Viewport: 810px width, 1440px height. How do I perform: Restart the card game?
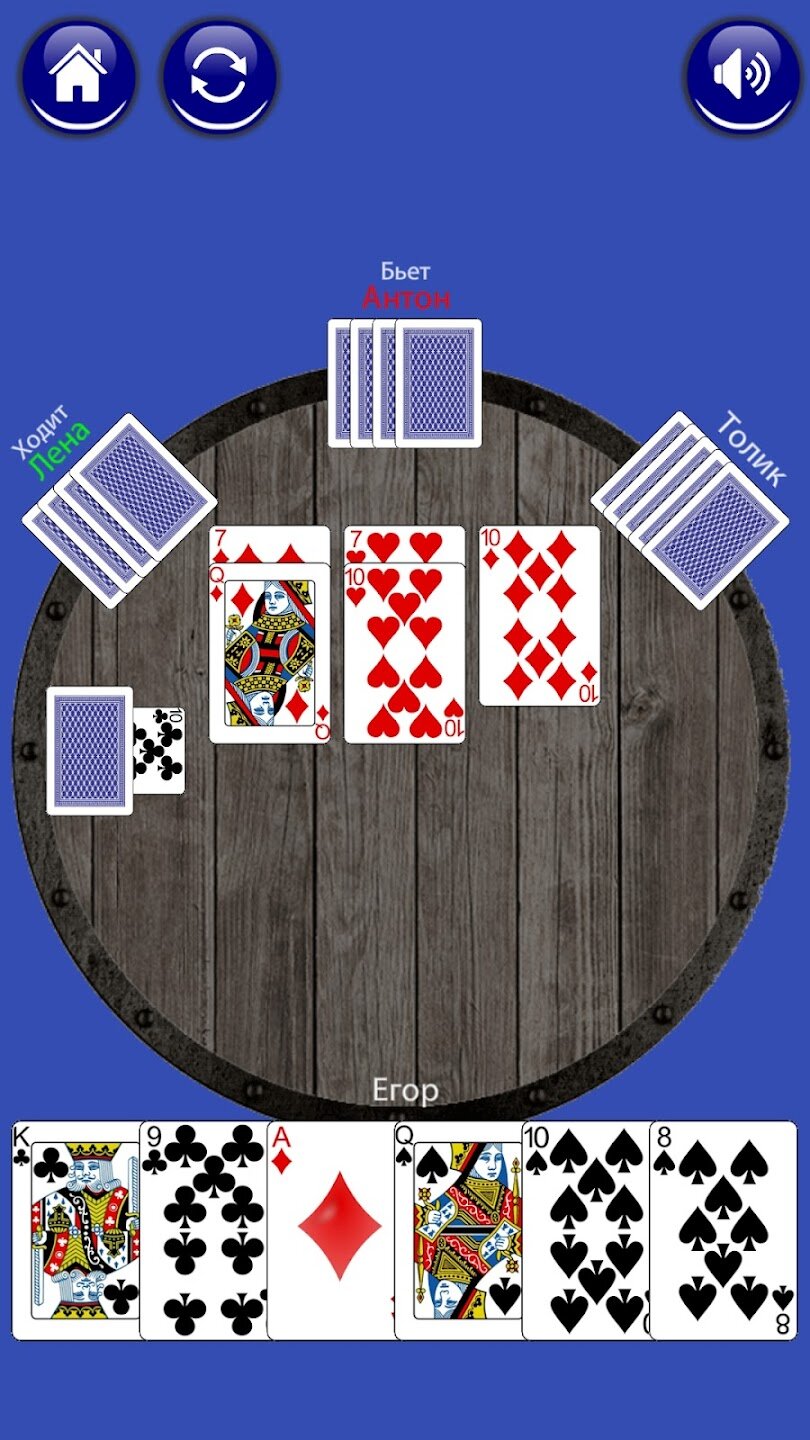[x=220, y=76]
